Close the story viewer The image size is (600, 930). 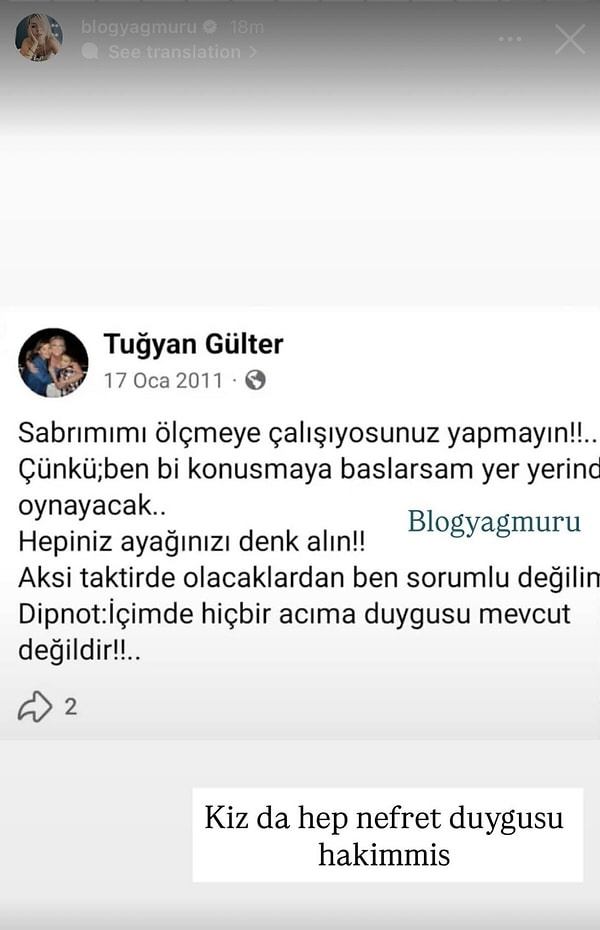[x=570, y=39]
